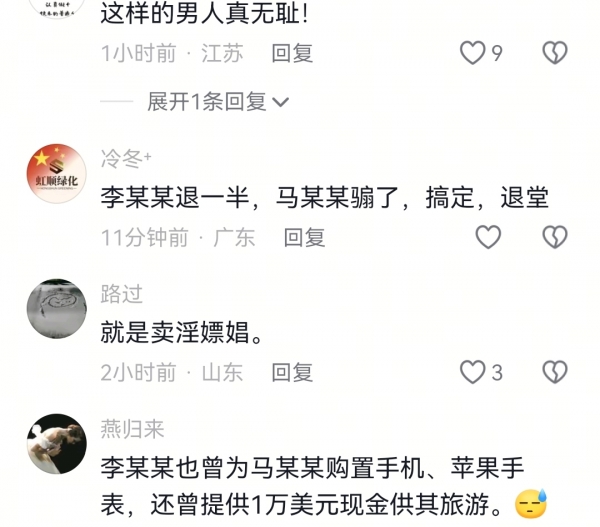Image resolution: width=600 pixels, height=527 pixels.
Task: Dislike 路过's comment
Action: 554,373
